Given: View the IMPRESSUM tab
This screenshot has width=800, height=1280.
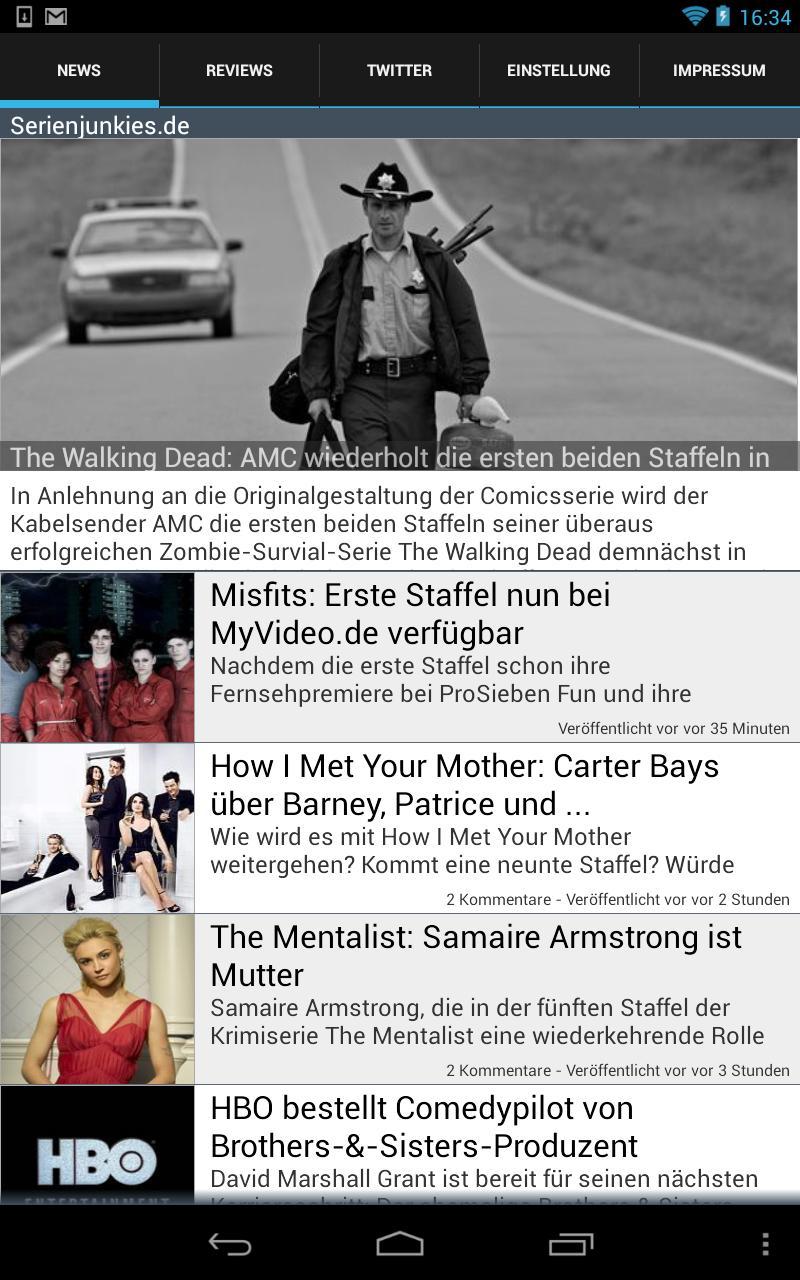Looking at the screenshot, I should [x=719, y=70].
